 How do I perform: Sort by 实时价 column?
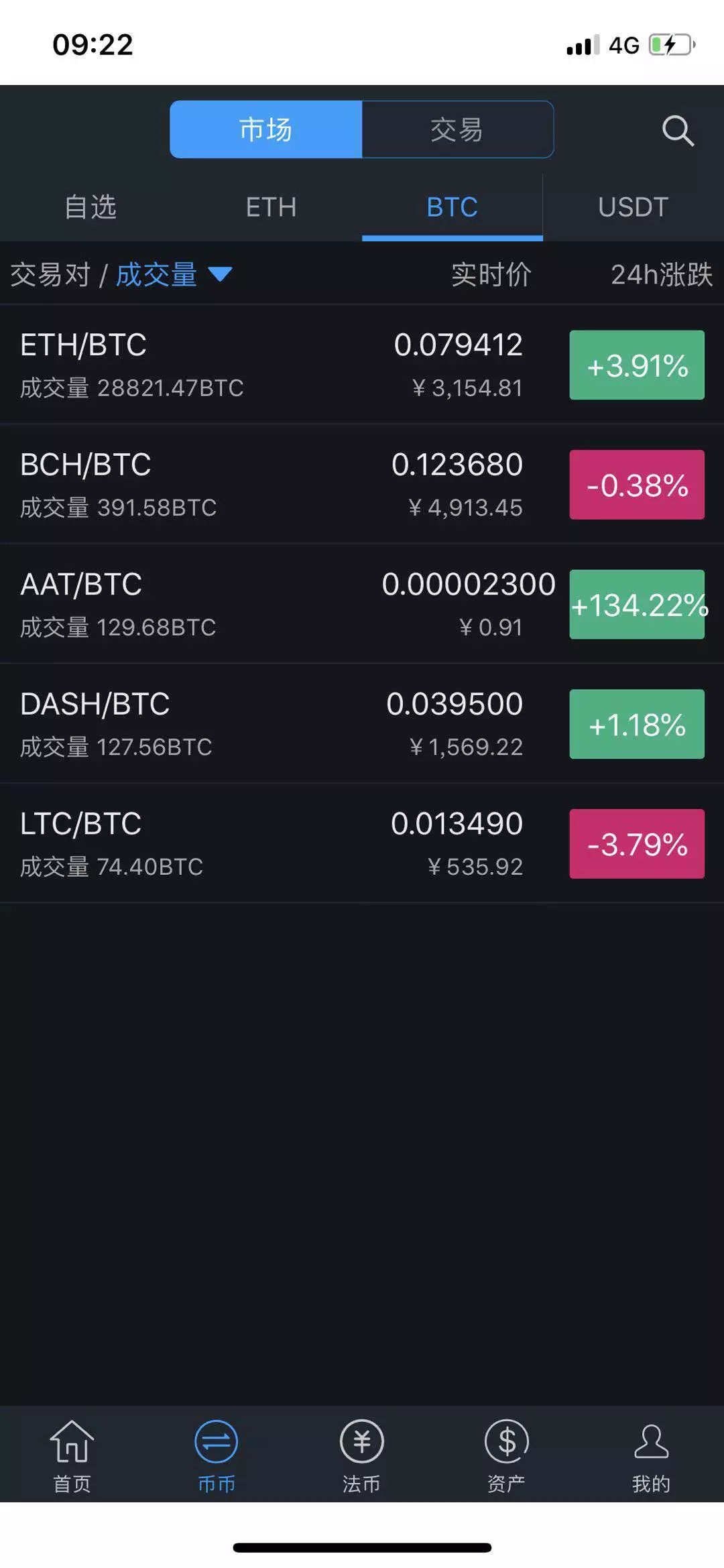pyautogui.click(x=491, y=275)
